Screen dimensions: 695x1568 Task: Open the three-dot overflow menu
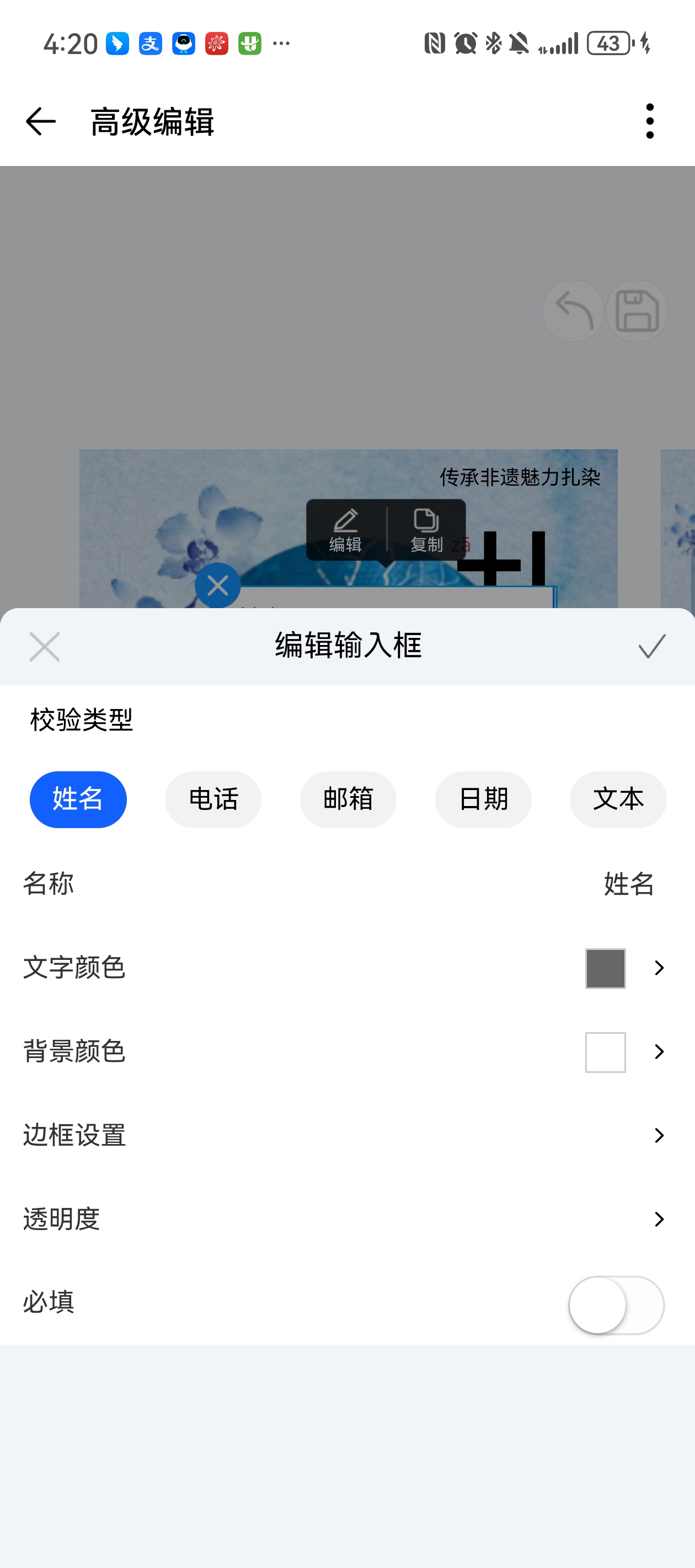tap(649, 121)
